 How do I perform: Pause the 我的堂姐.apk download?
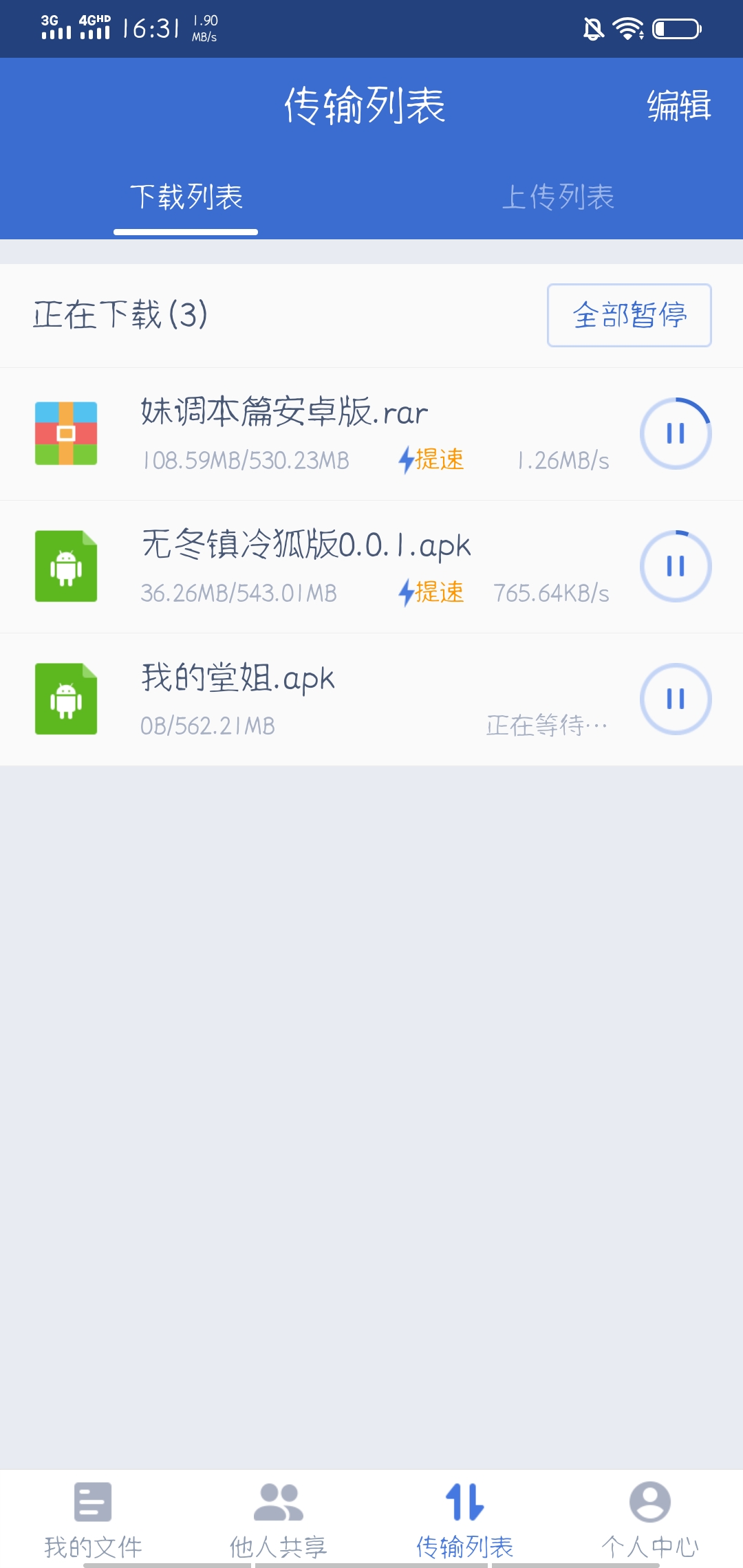(x=676, y=699)
